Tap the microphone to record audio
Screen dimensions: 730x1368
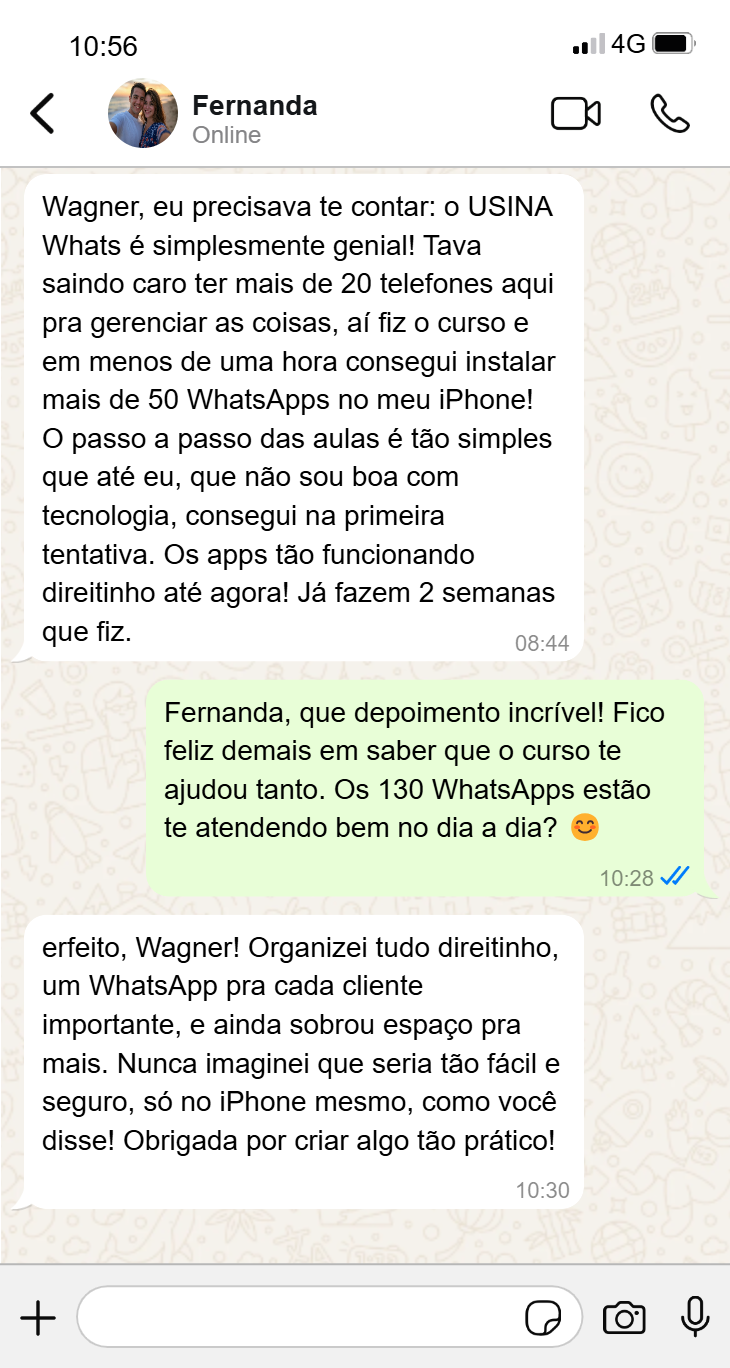pyautogui.click(x=695, y=1318)
